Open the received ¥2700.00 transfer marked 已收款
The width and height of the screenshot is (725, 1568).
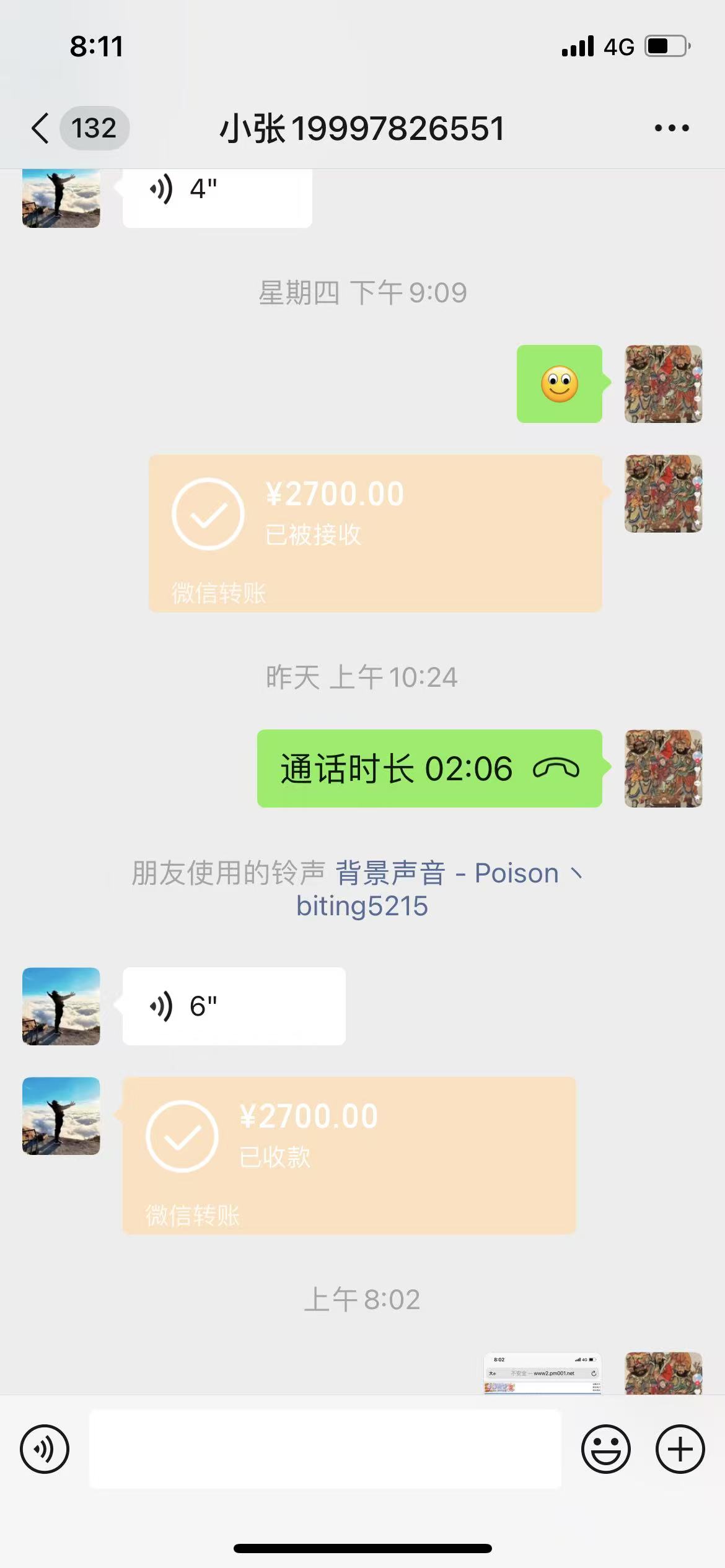point(349,1156)
